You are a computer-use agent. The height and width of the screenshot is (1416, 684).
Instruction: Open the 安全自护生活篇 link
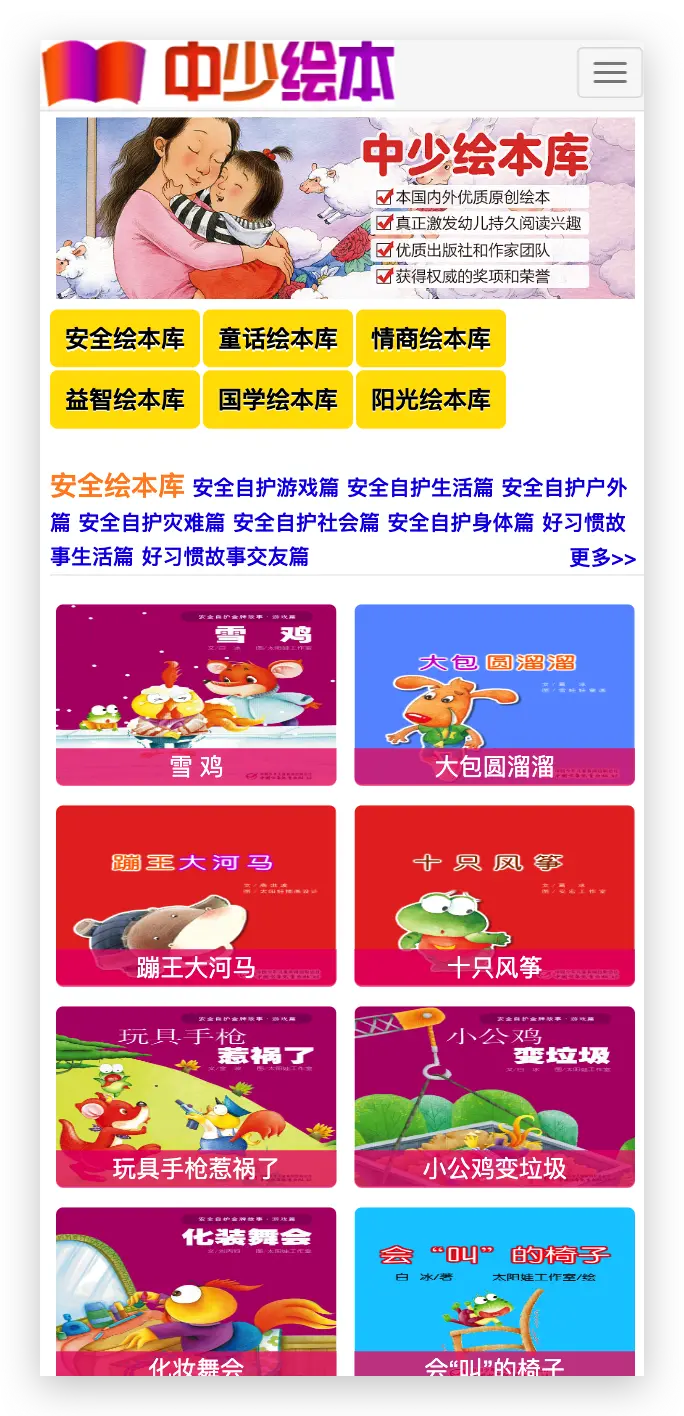click(420, 488)
